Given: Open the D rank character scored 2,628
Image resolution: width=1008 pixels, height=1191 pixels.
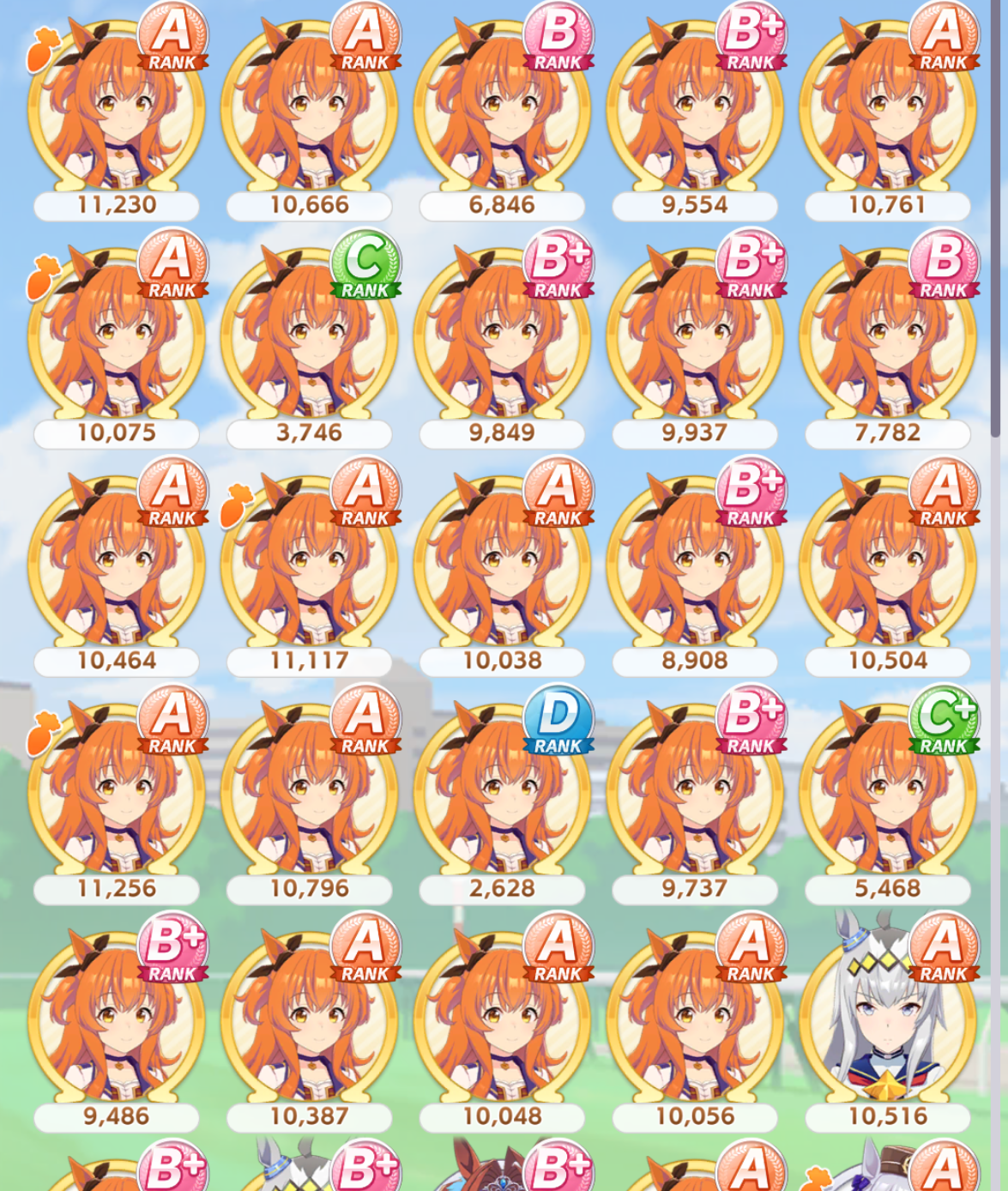Looking at the screenshot, I should click(502, 794).
